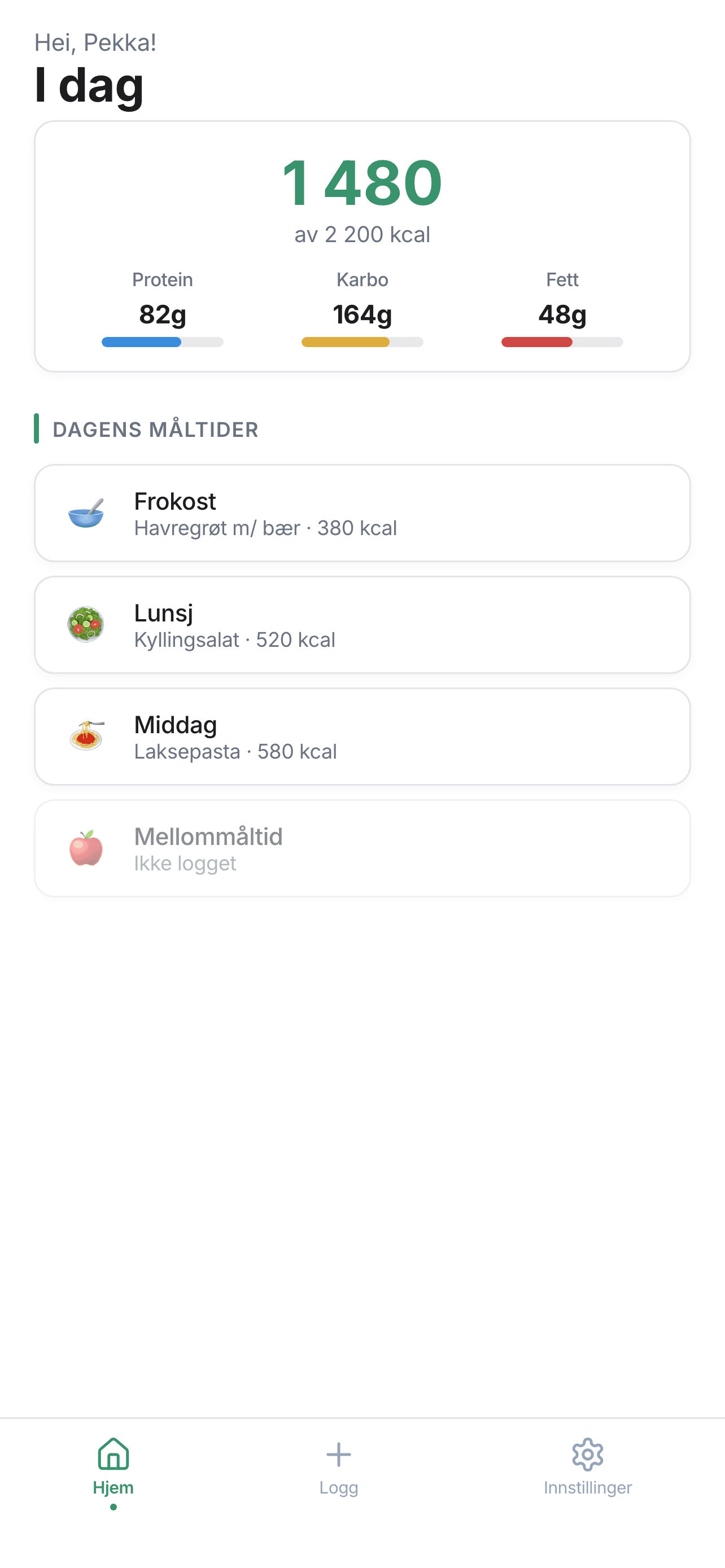Click the Karbo progress bar
725x1568 pixels.
pos(361,342)
